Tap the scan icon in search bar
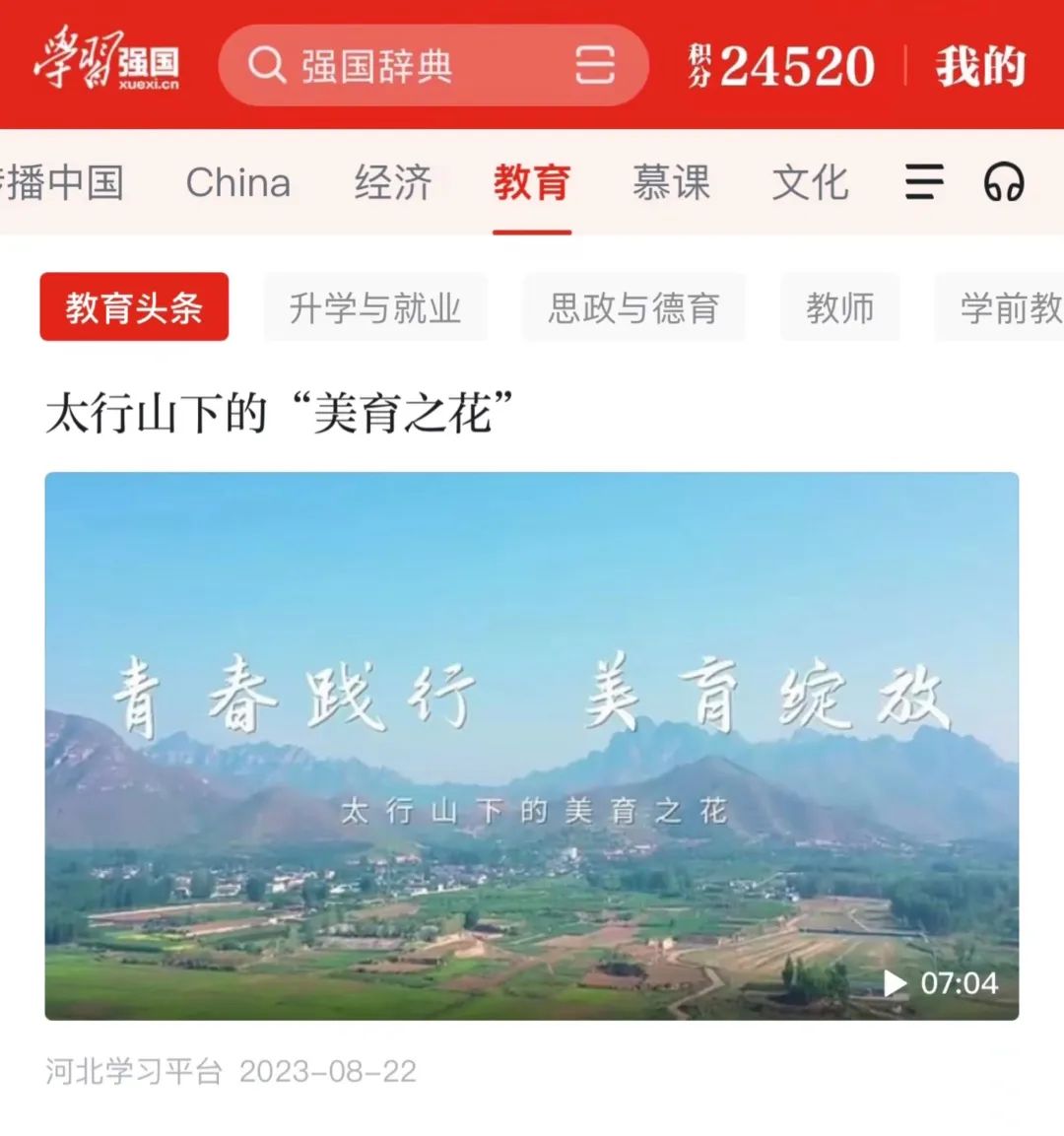Screen dimensions: 1064x1136 click(595, 66)
